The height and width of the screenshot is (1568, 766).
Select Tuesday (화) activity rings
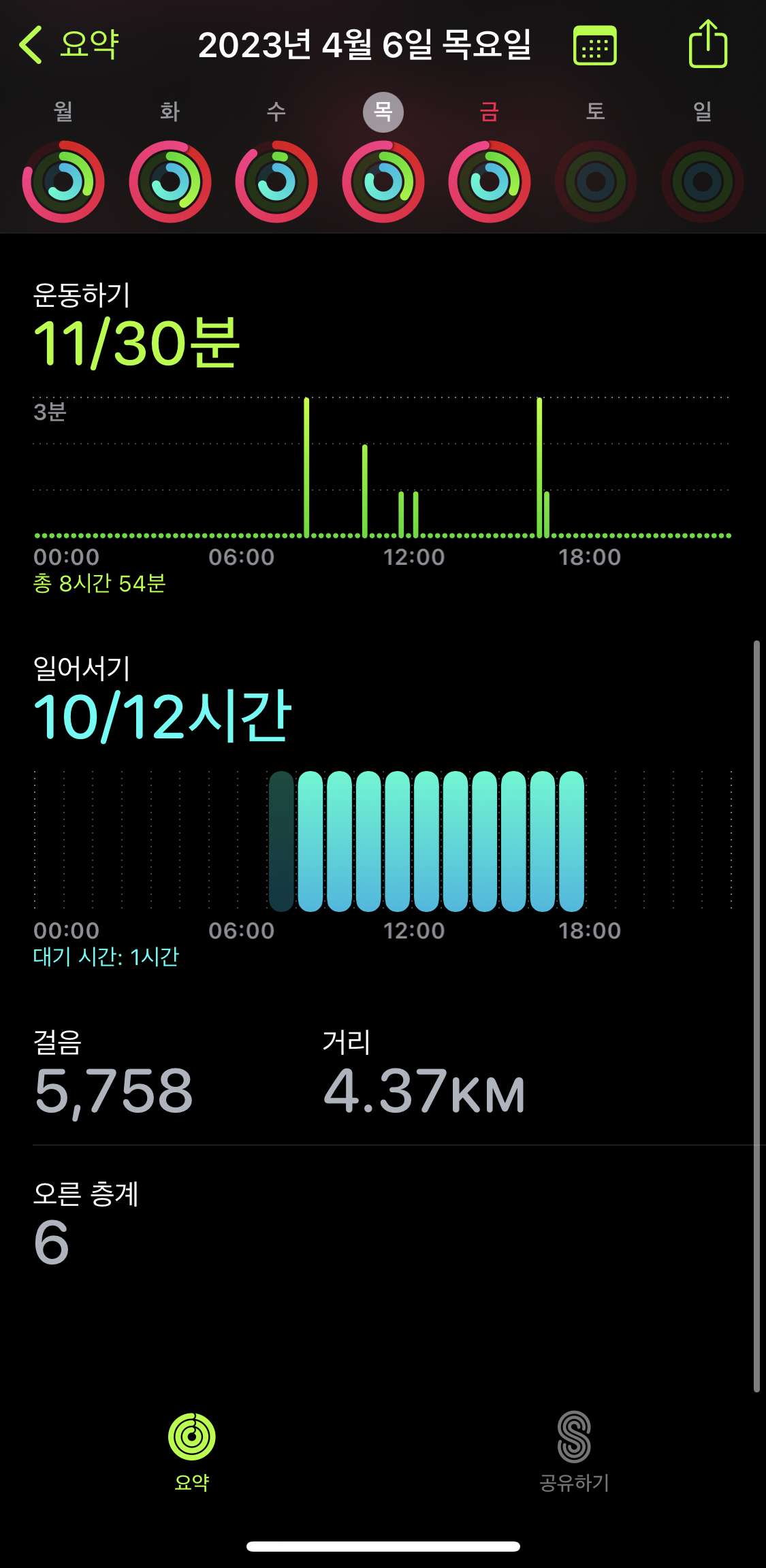tap(170, 181)
